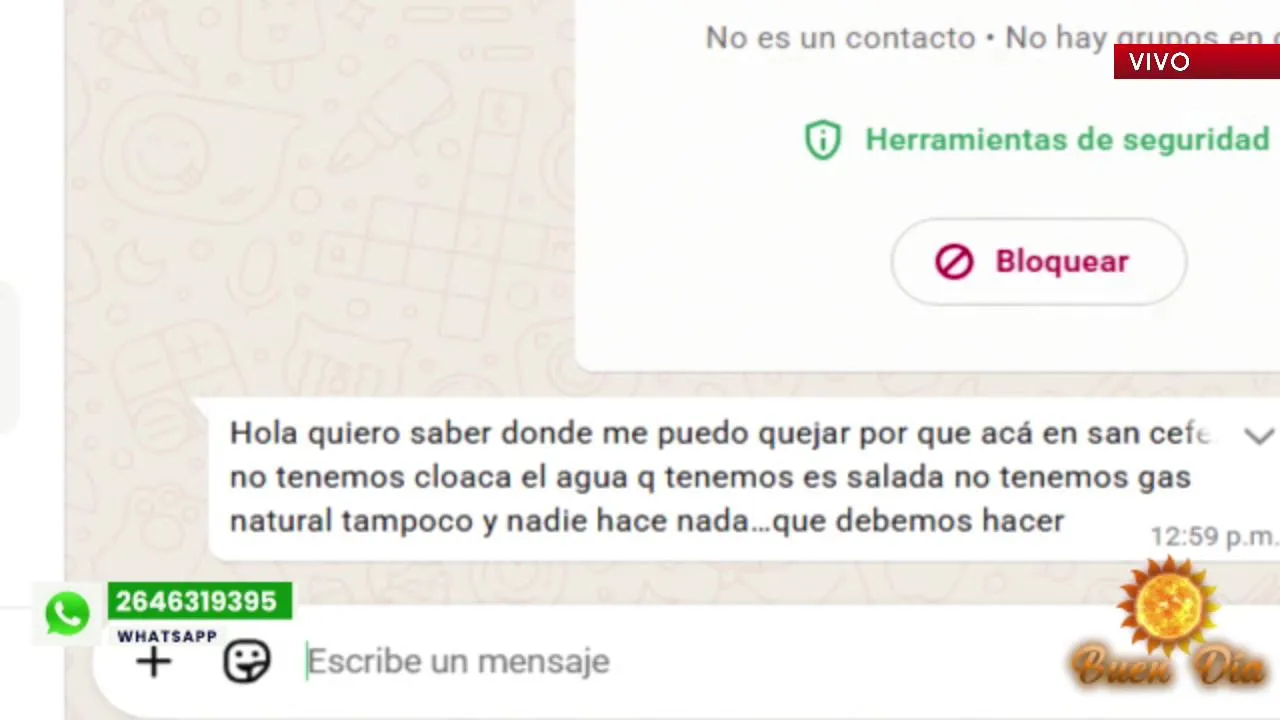Open the attach plus menu

coord(154,662)
